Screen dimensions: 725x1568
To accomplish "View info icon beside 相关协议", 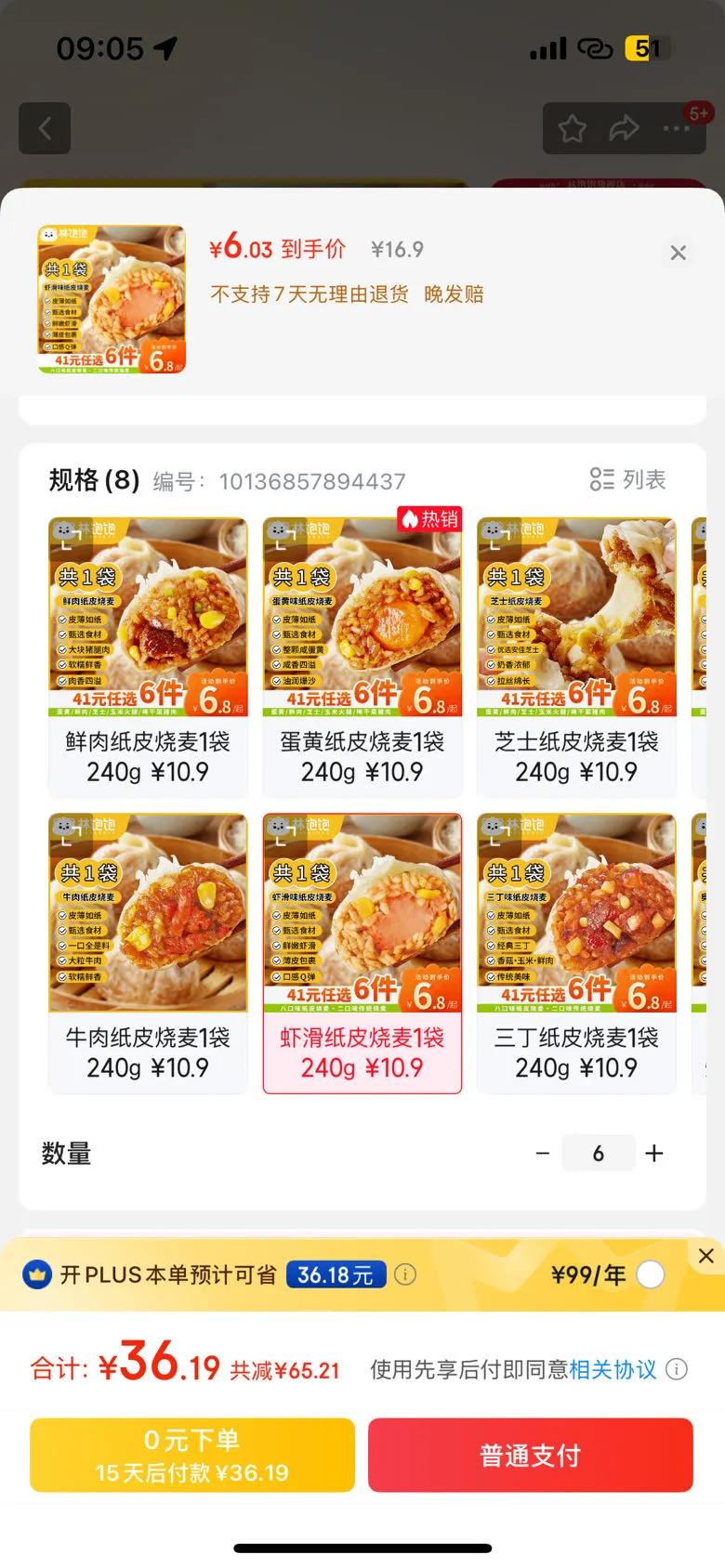I will coord(678,1369).
